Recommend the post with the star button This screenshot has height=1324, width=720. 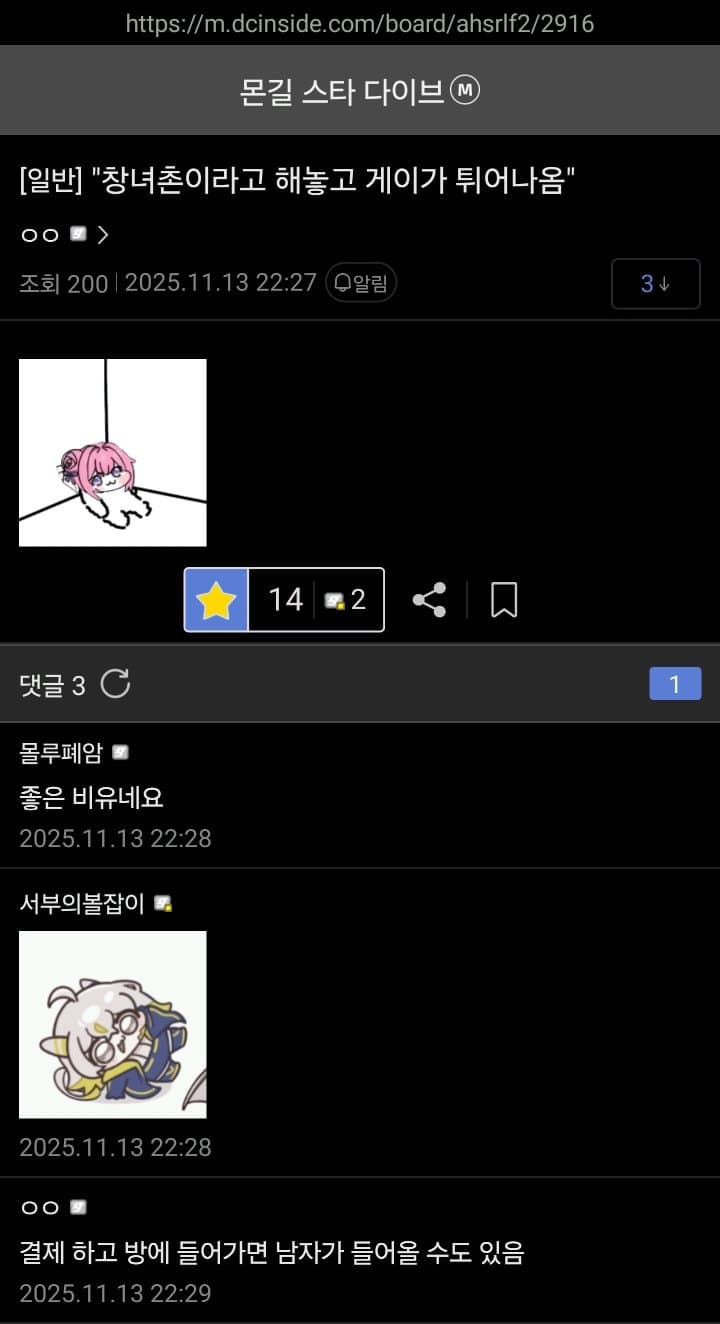click(x=216, y=600)
